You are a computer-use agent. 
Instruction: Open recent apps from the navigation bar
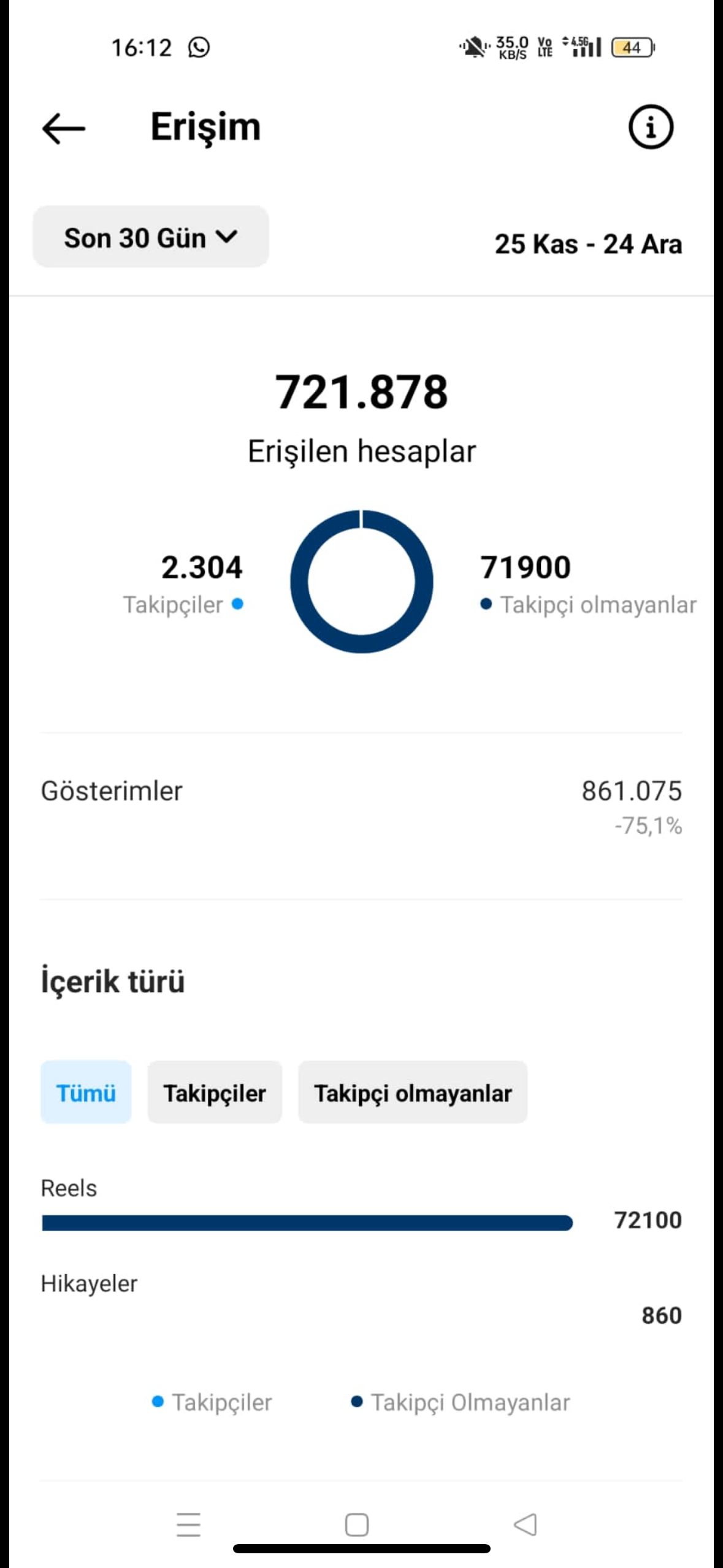pos(188,1524)
